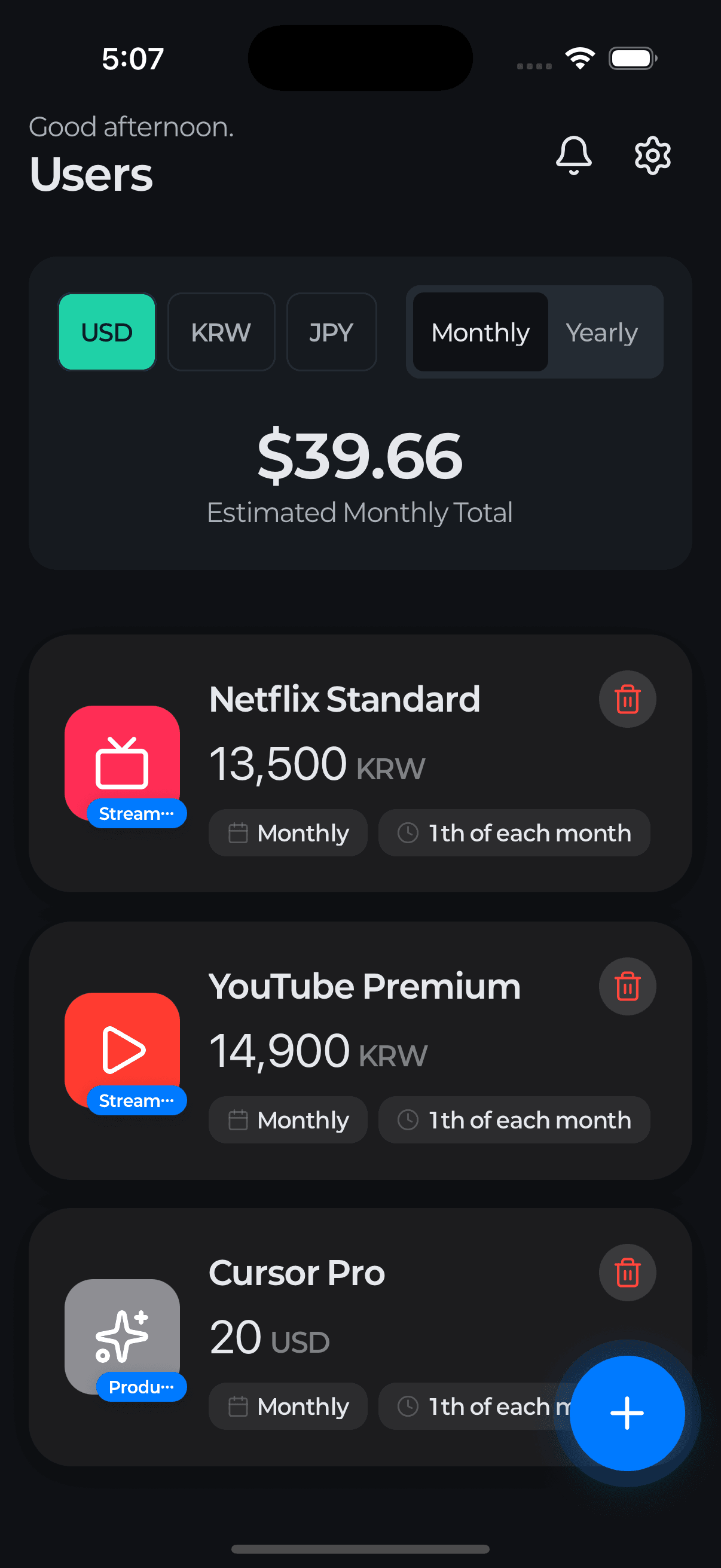Image resolution: width=721 pixels, height=1568 pixels.
Task: Switch currency to JPY
Action: pos(331,332)
